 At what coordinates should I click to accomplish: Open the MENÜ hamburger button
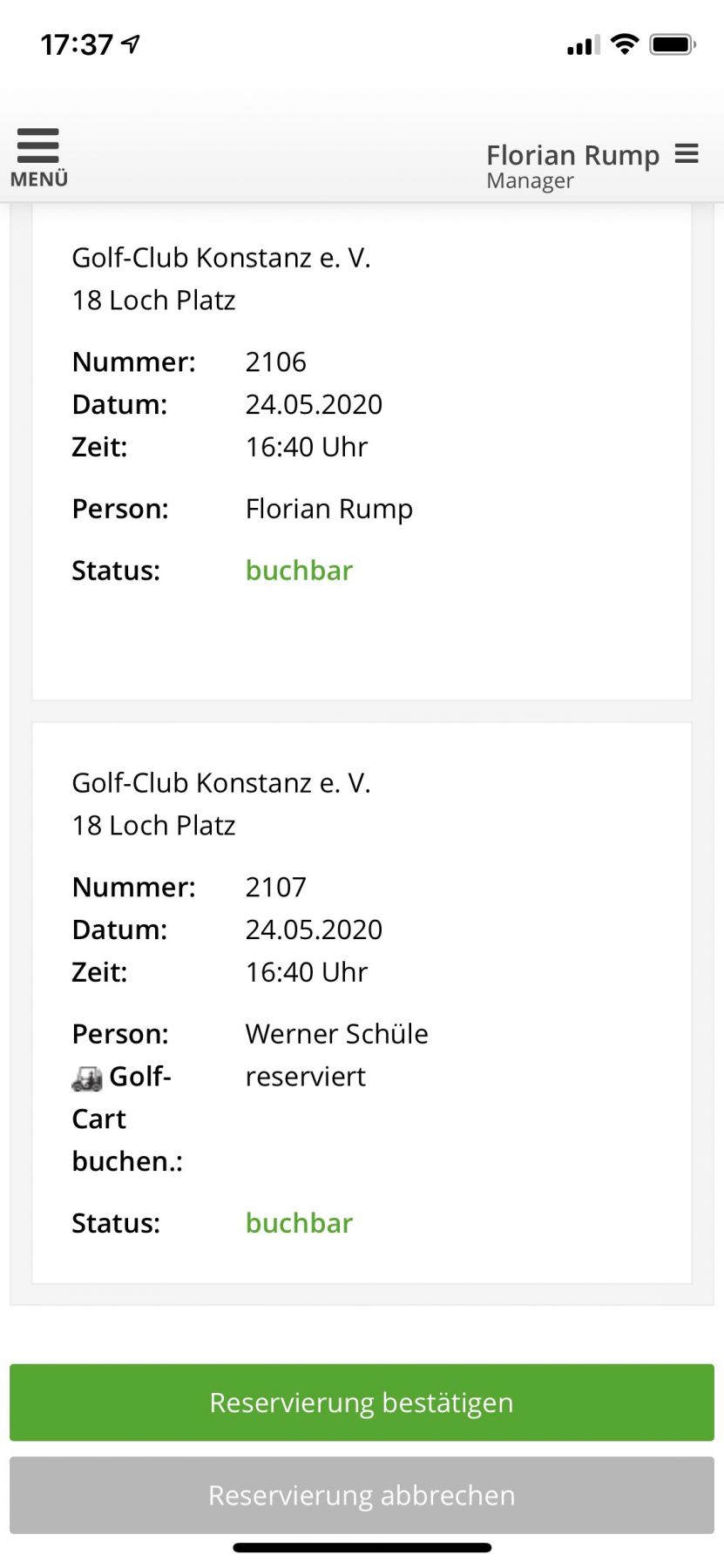tap(38, 157)
